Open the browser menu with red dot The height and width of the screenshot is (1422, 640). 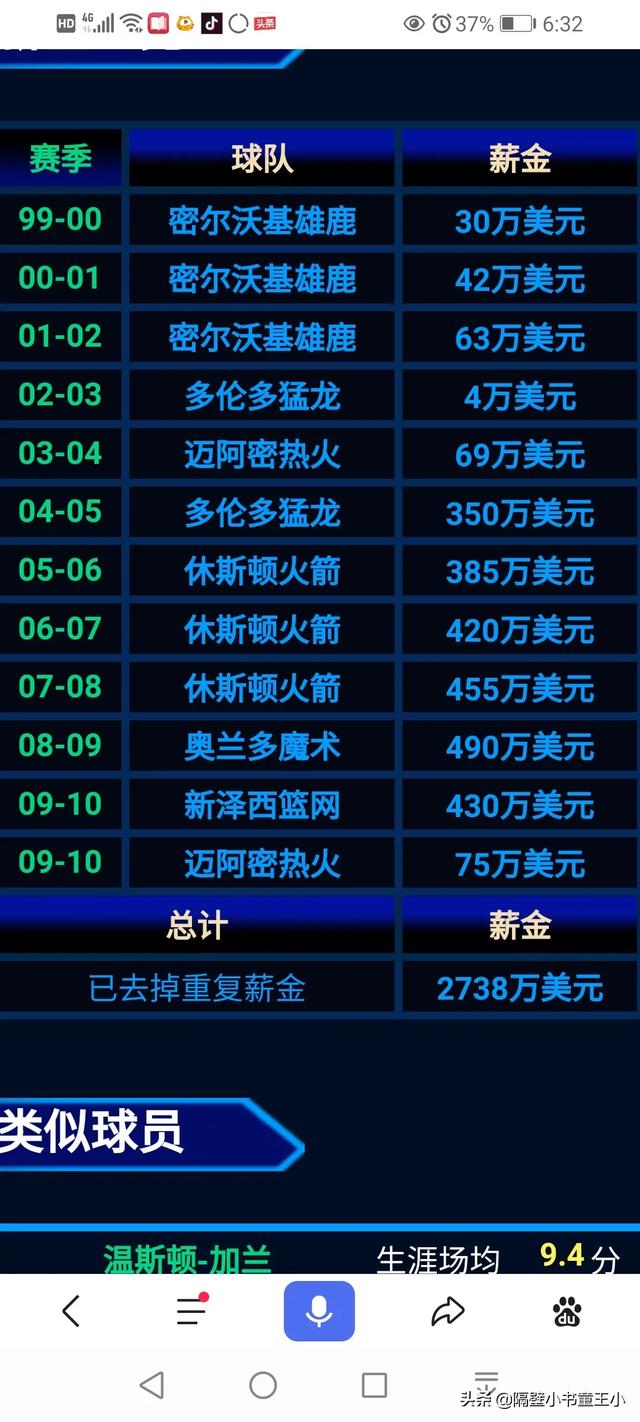click(x=191, y=1310)
